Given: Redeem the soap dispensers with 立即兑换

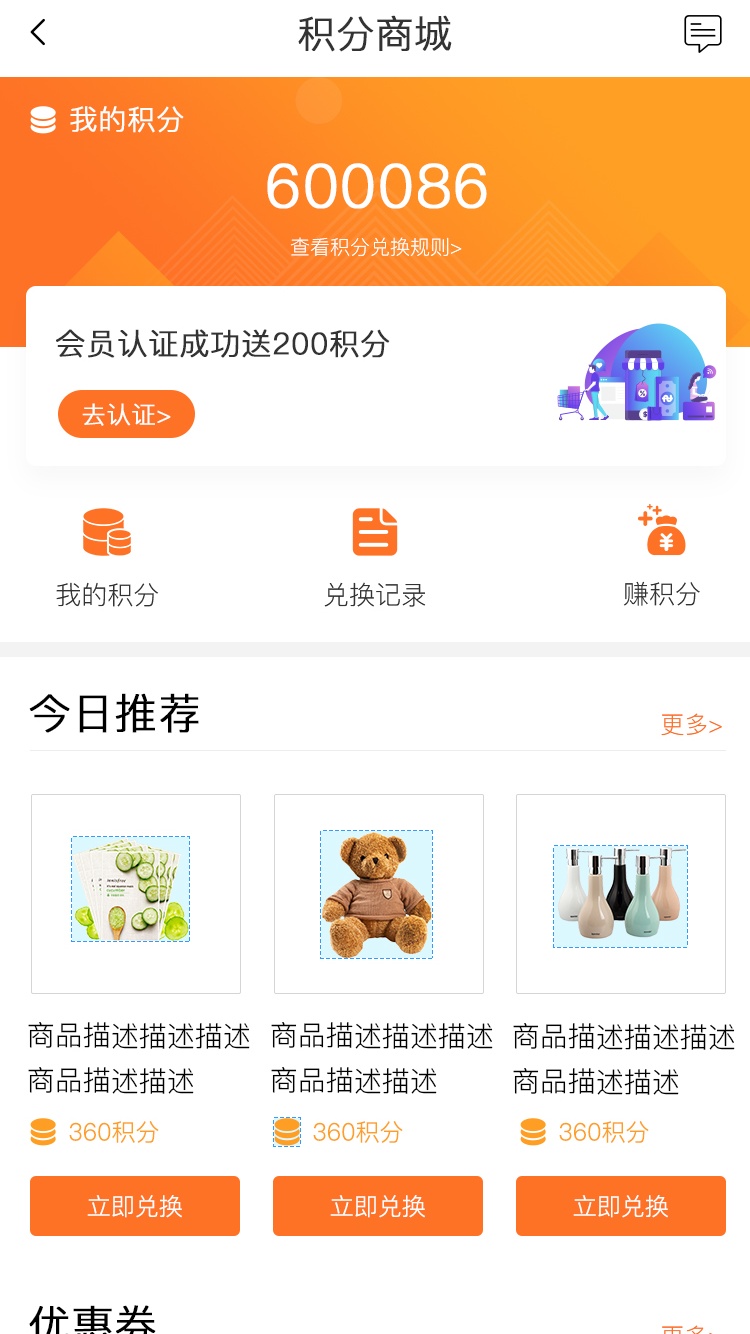Looking at the screenshot, I should click(620, 1206).
